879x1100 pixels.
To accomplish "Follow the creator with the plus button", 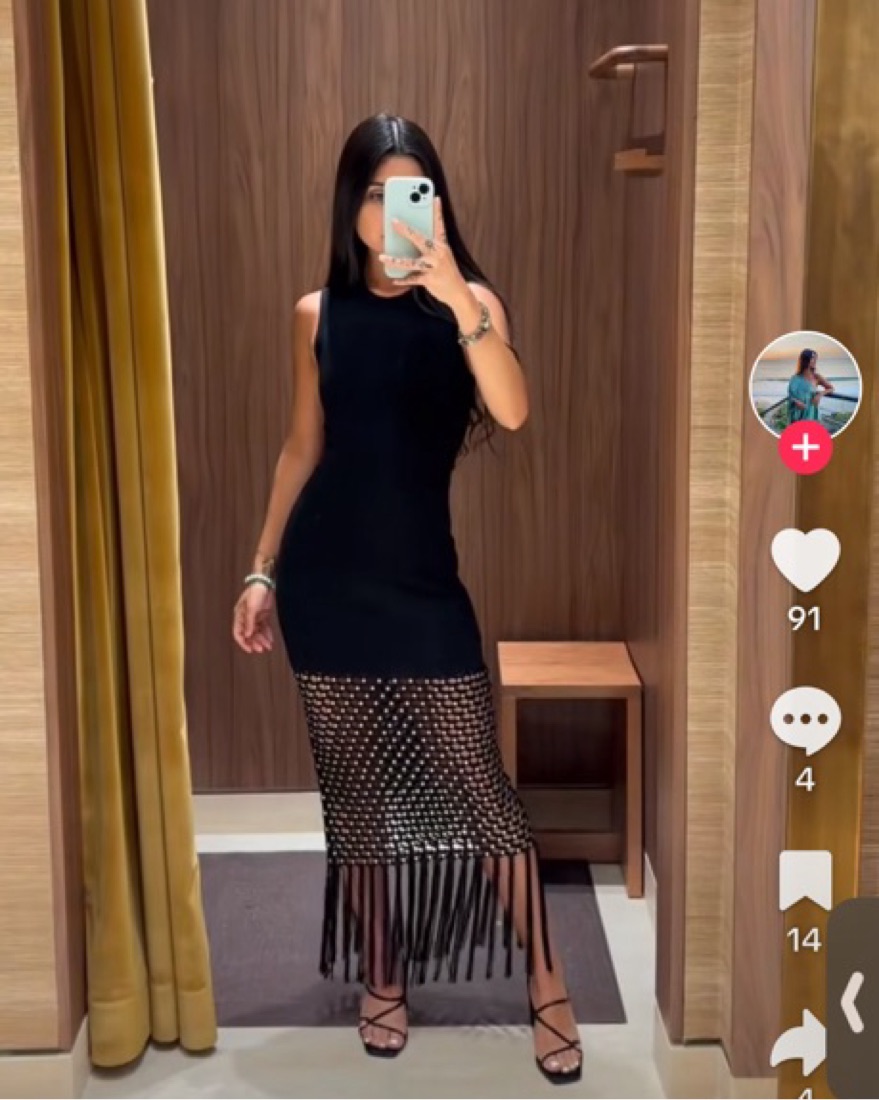I will 805,447.
